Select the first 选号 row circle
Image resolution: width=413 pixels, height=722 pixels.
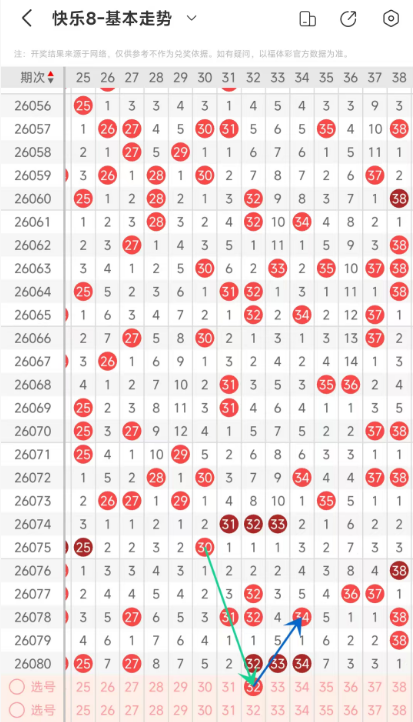click(17, 687)
